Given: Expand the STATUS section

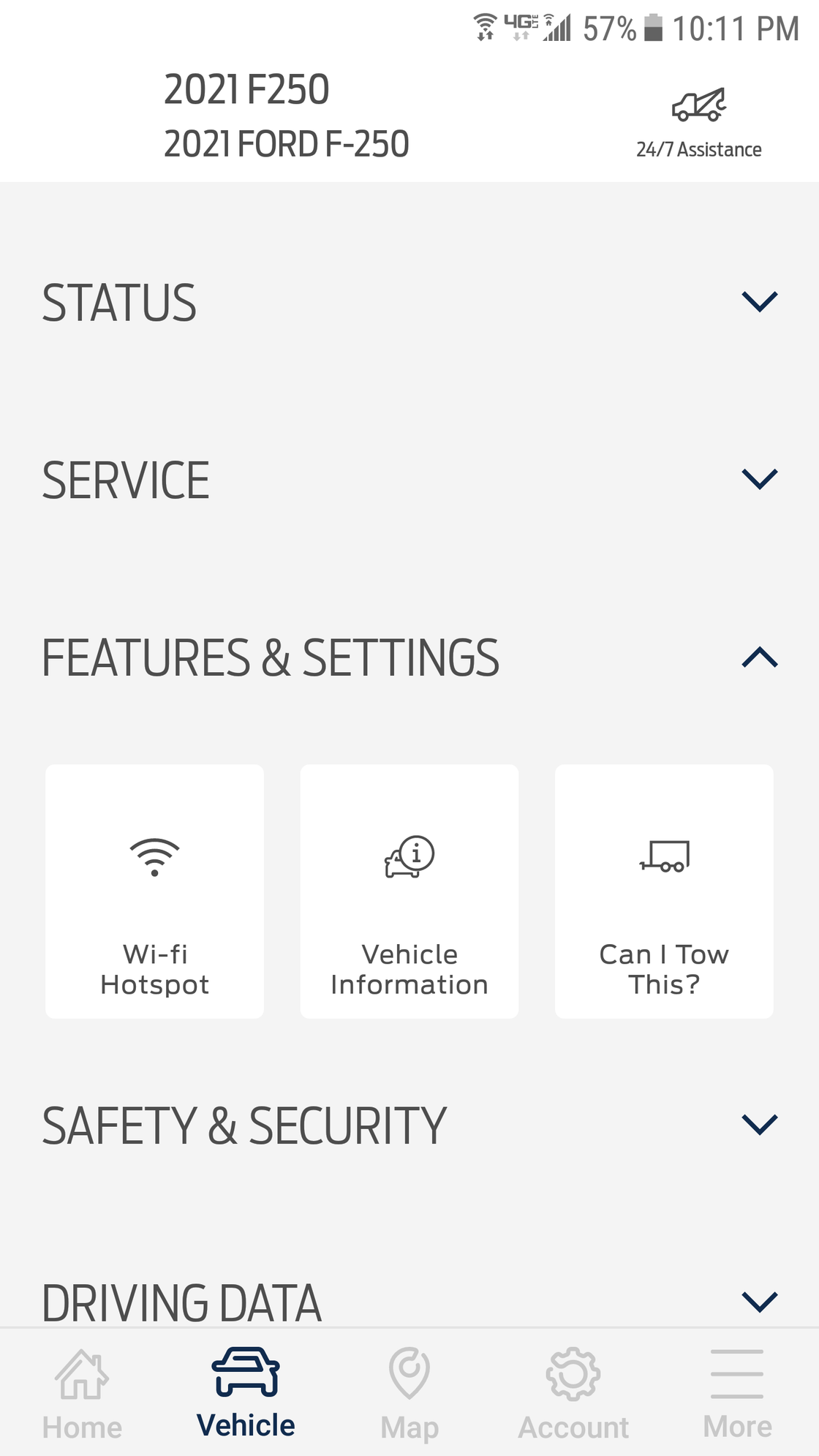Looking at the screenshot, I should 759,301.
